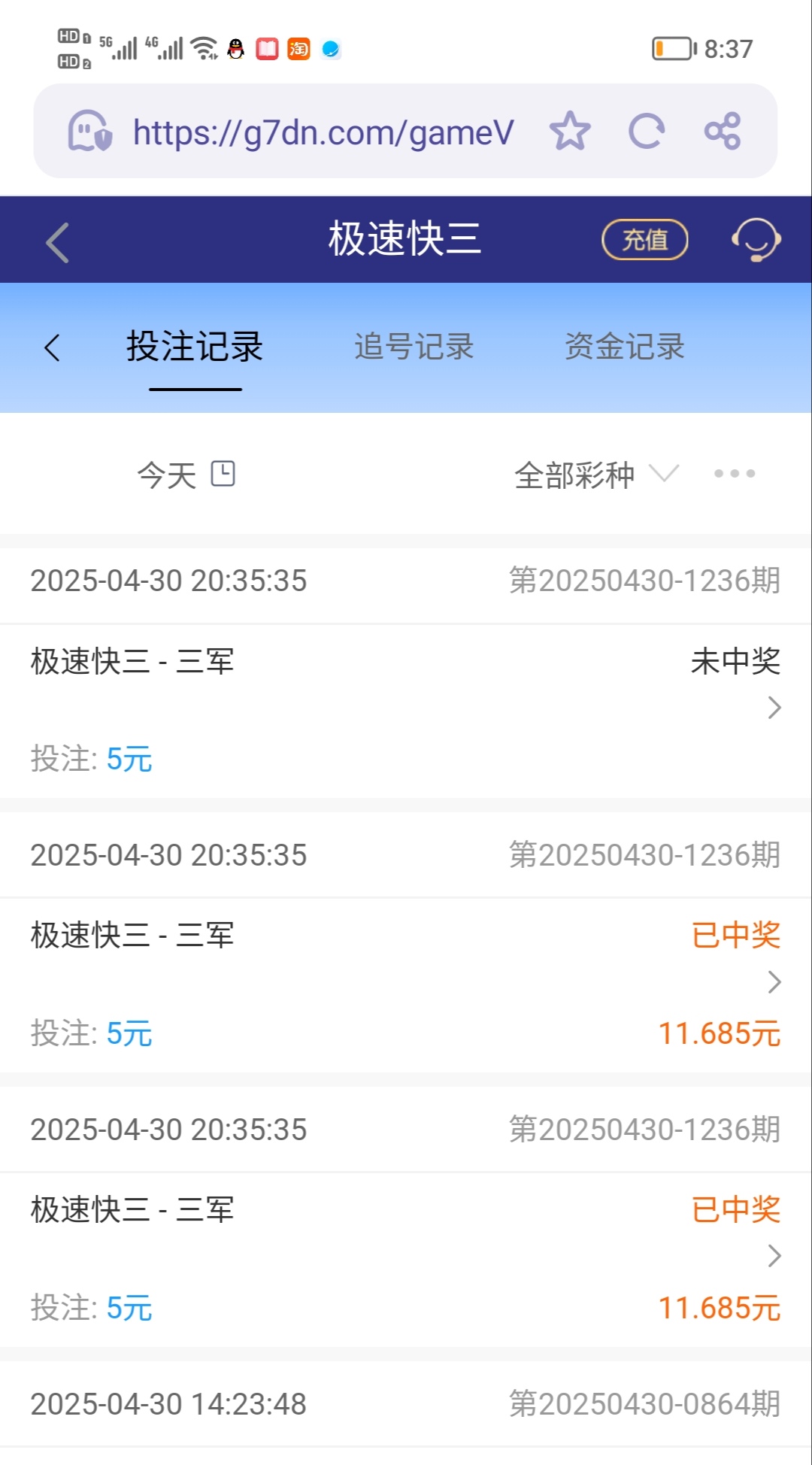Go back from the 极速快三 header

pos(57,242)
